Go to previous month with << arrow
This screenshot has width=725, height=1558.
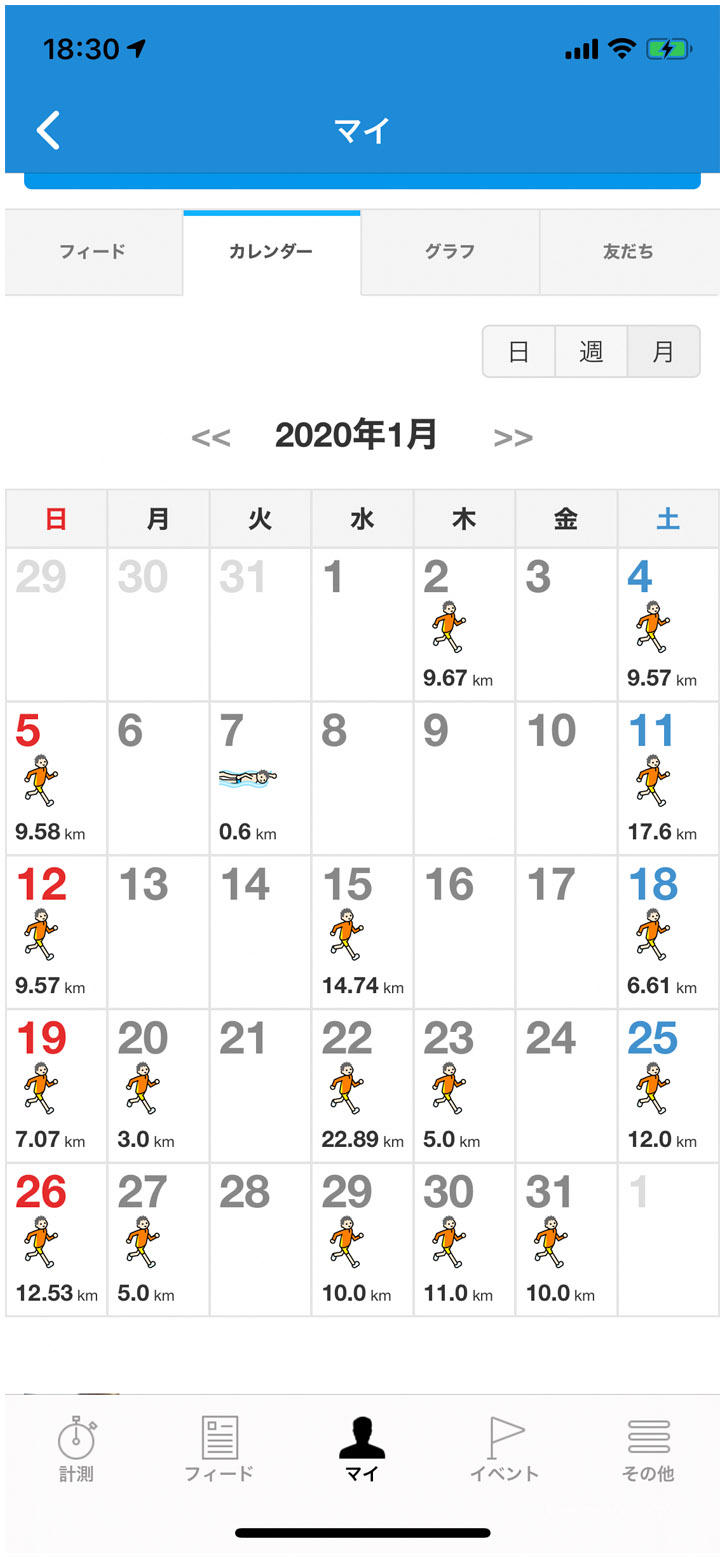(211, 437)
